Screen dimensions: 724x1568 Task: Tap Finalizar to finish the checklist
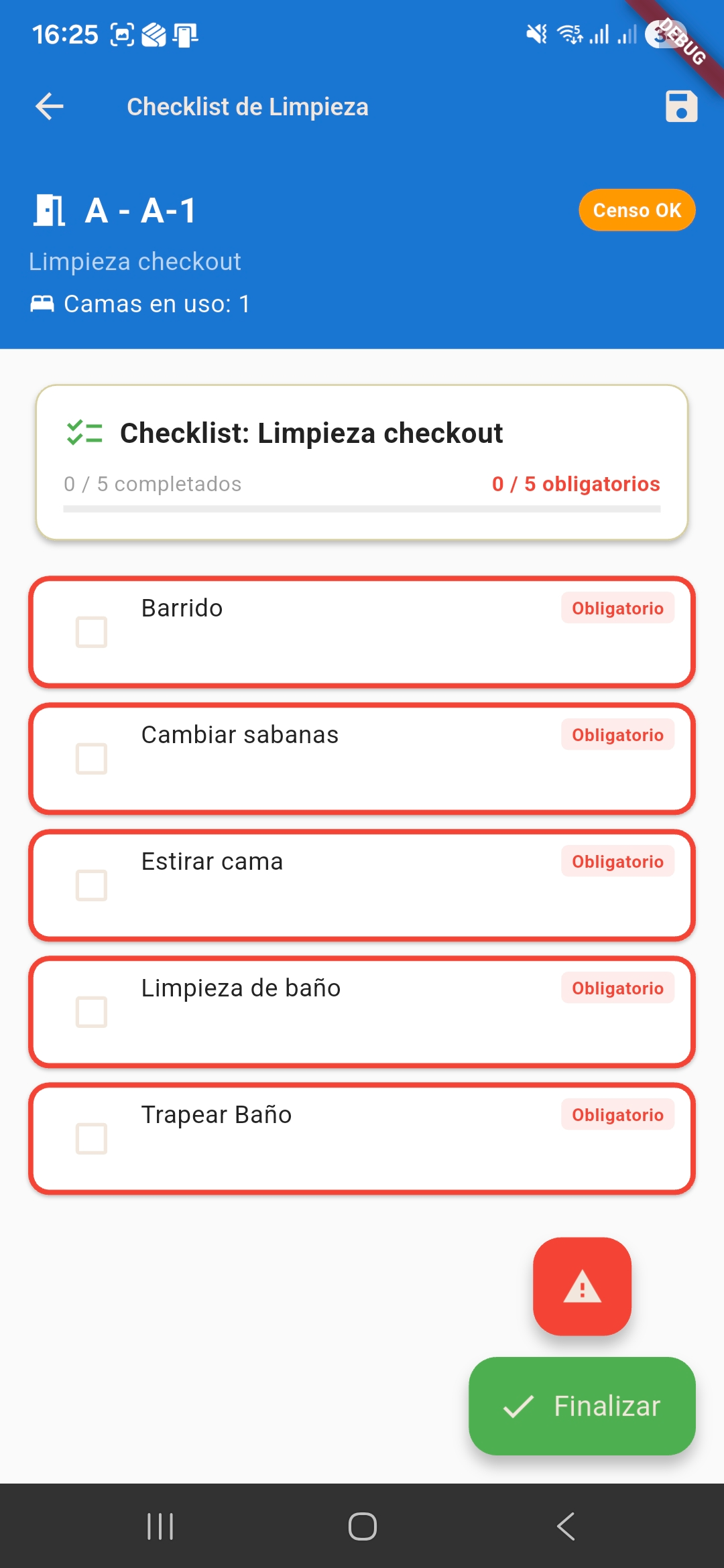[582, 1406]
